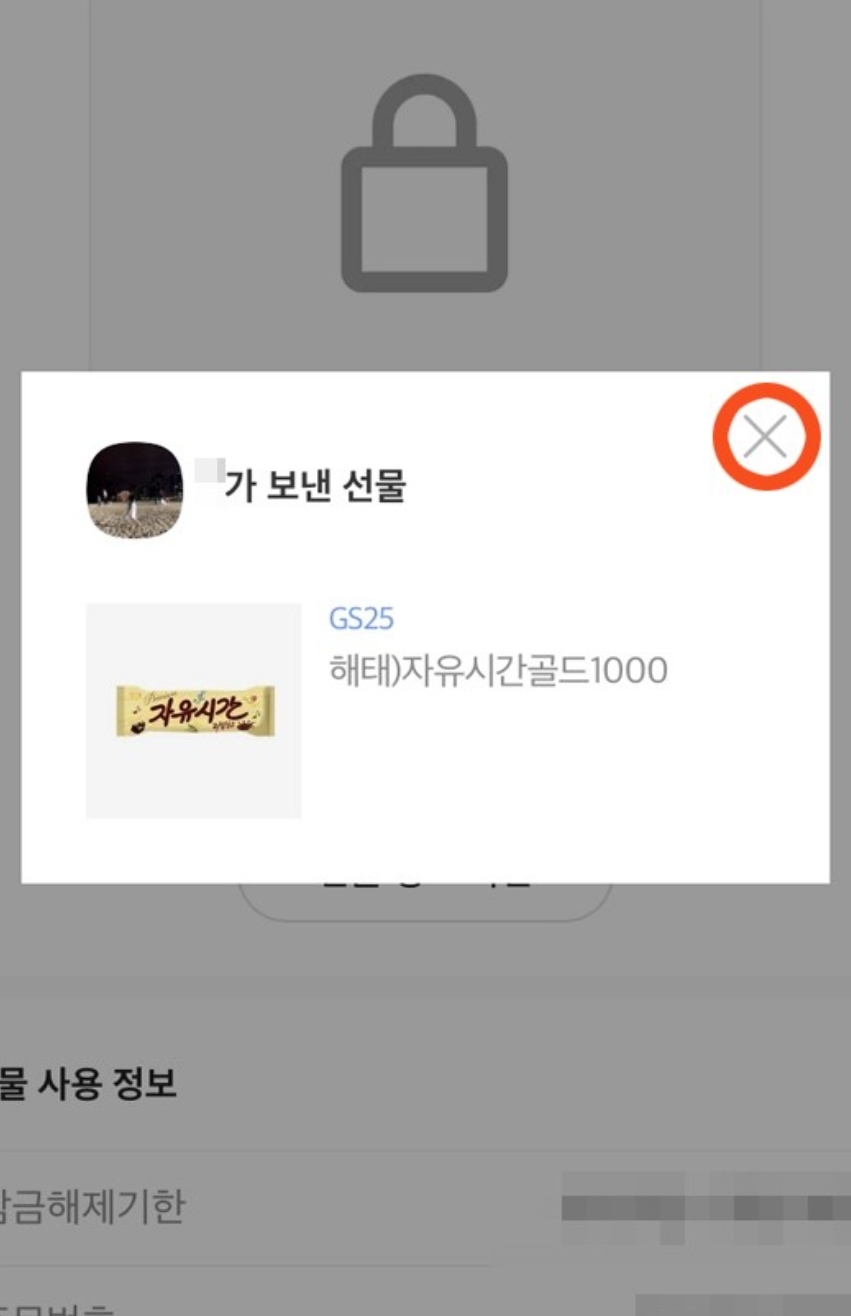Viewport: 851px width, 1316px height.
Task: Tap inside the white gift popup card
Action: point(425,560)
